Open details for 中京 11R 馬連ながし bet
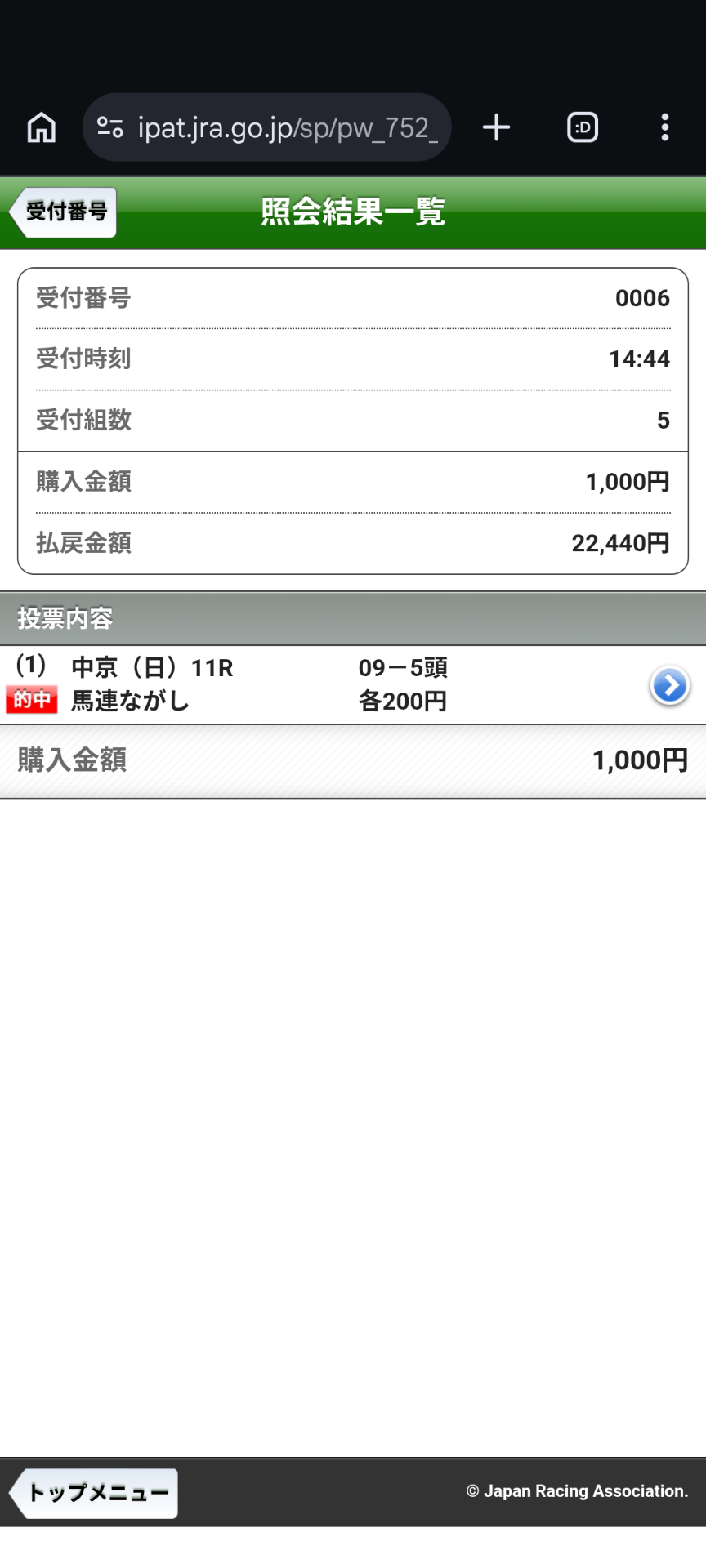Screen dimensions: 706x1568 pos(669,685)
